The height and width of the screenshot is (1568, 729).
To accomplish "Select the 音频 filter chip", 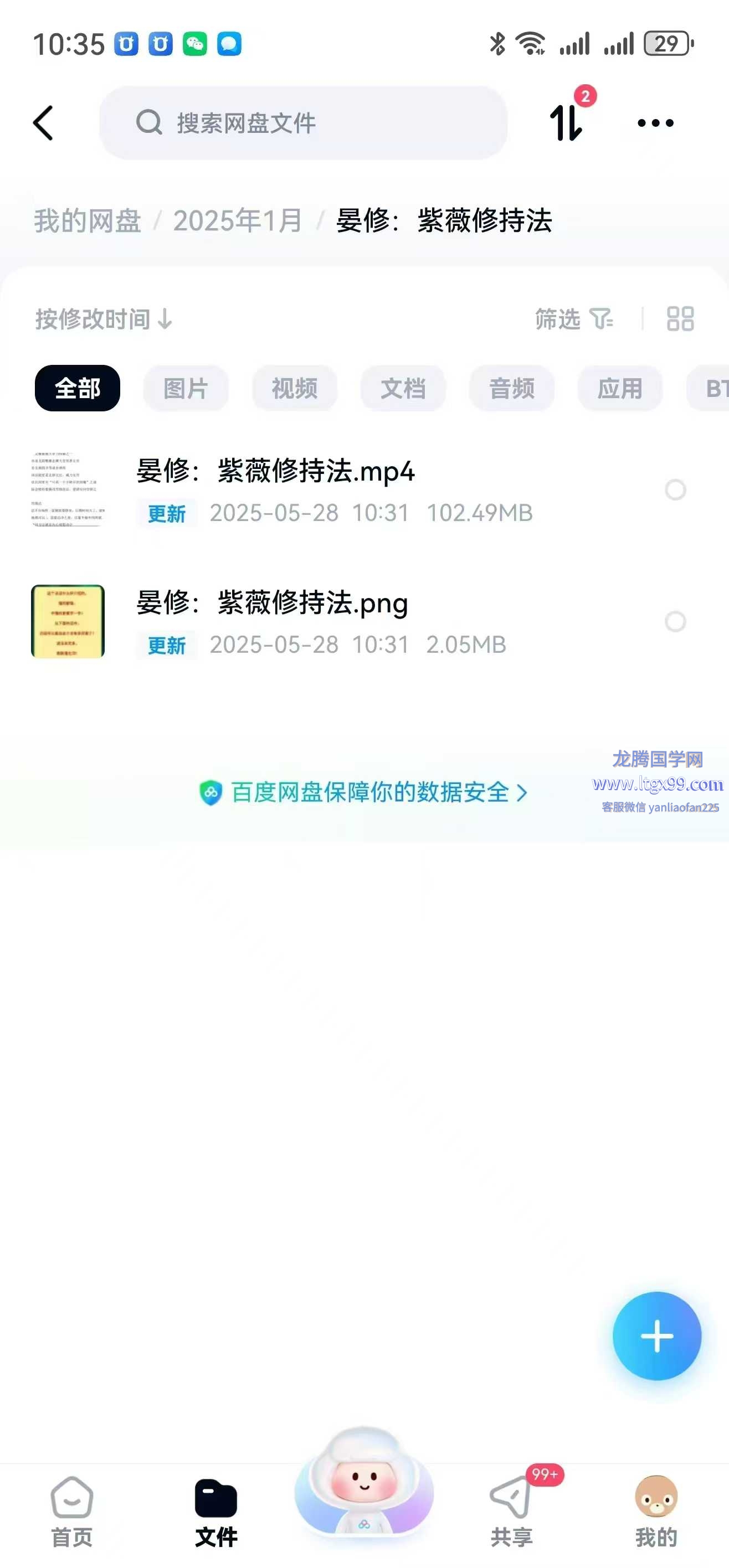I will click(x=511, y=388).
